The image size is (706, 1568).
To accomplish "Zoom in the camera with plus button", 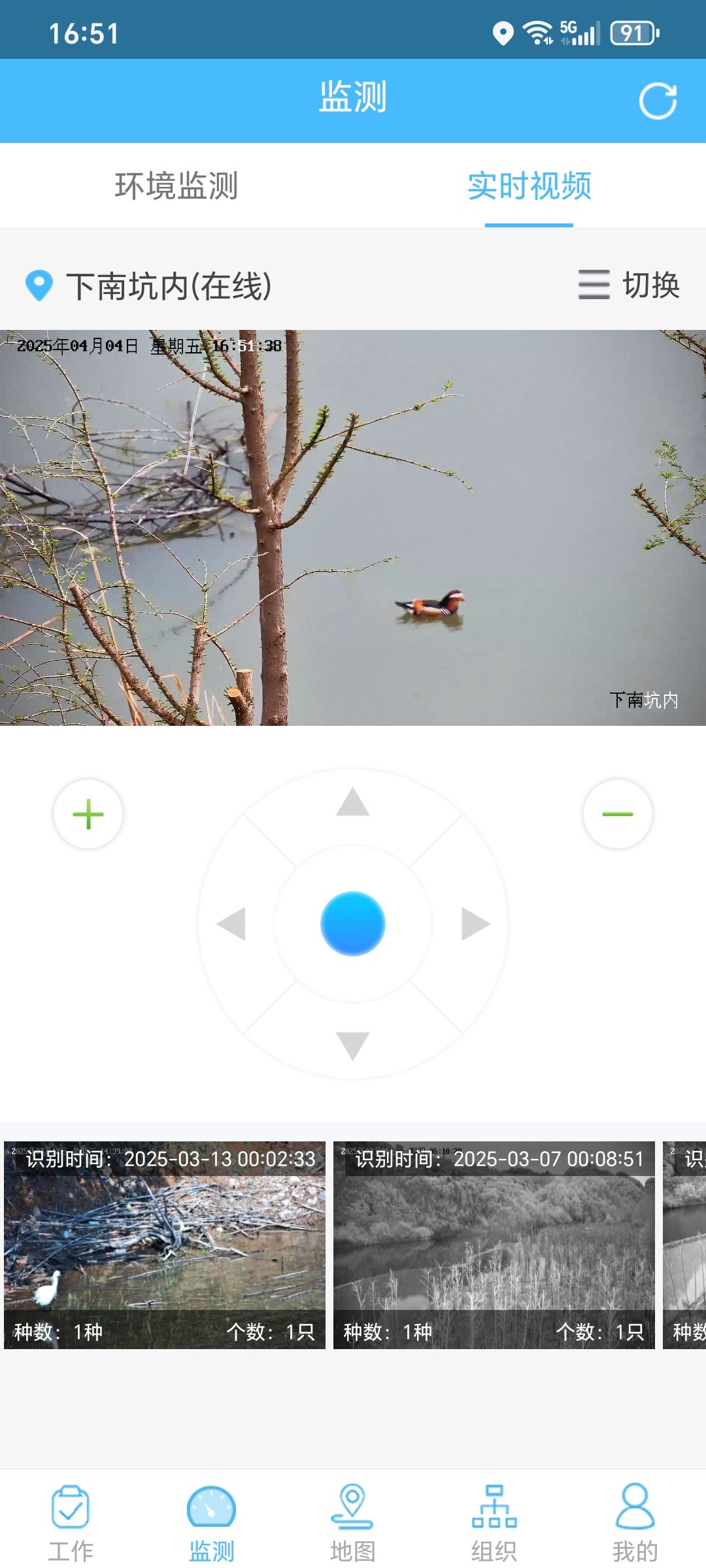I will pos(88,814).
